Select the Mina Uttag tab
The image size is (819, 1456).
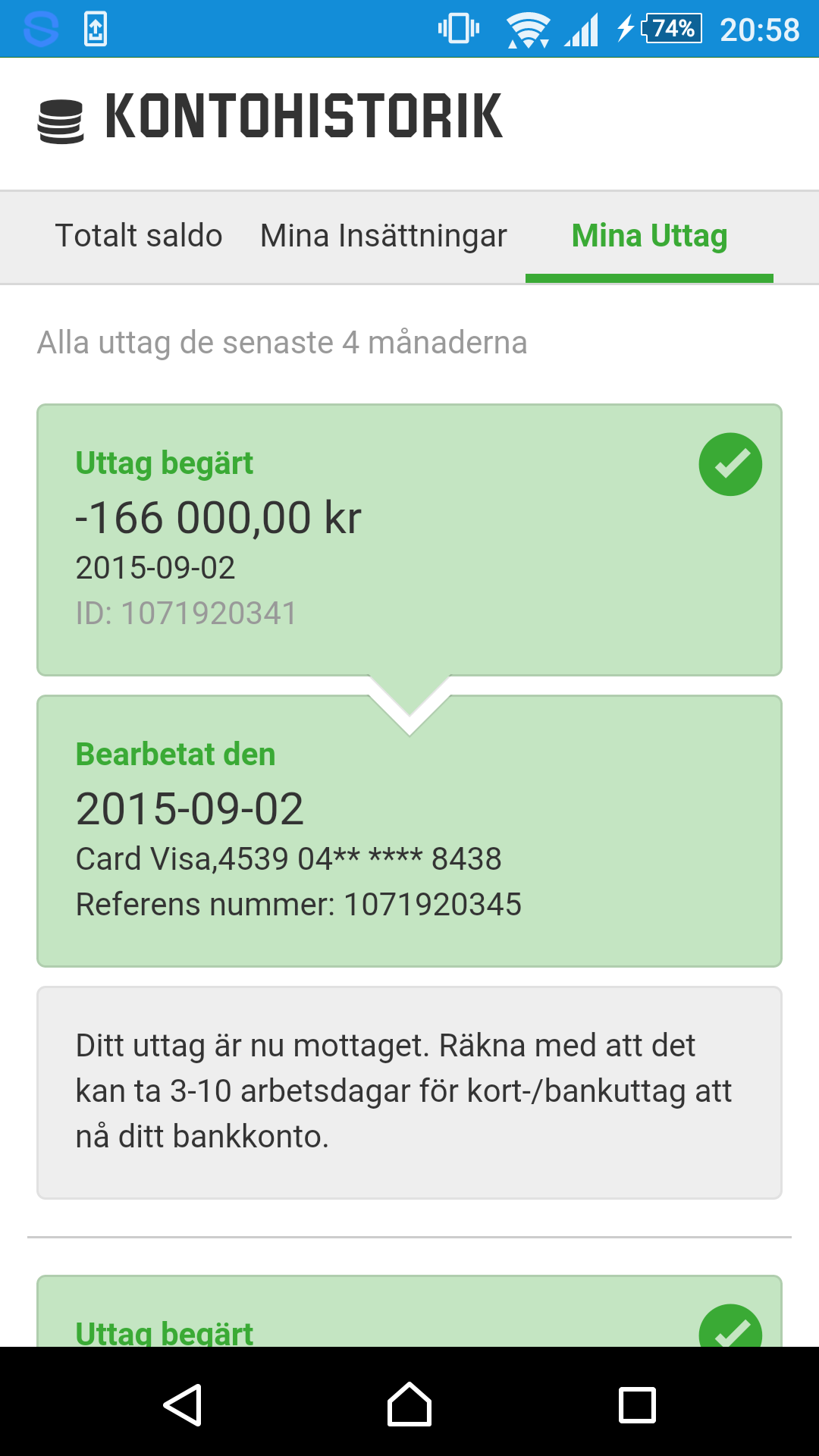coord(649,236)
